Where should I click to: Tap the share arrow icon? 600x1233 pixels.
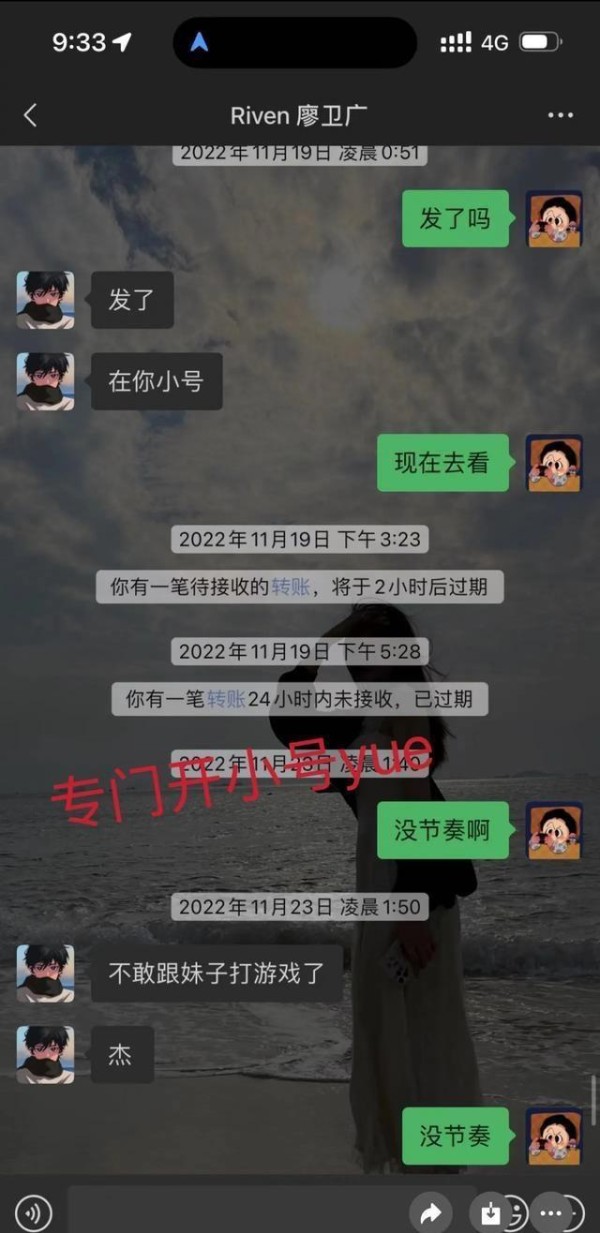[x=431, y=1213]
